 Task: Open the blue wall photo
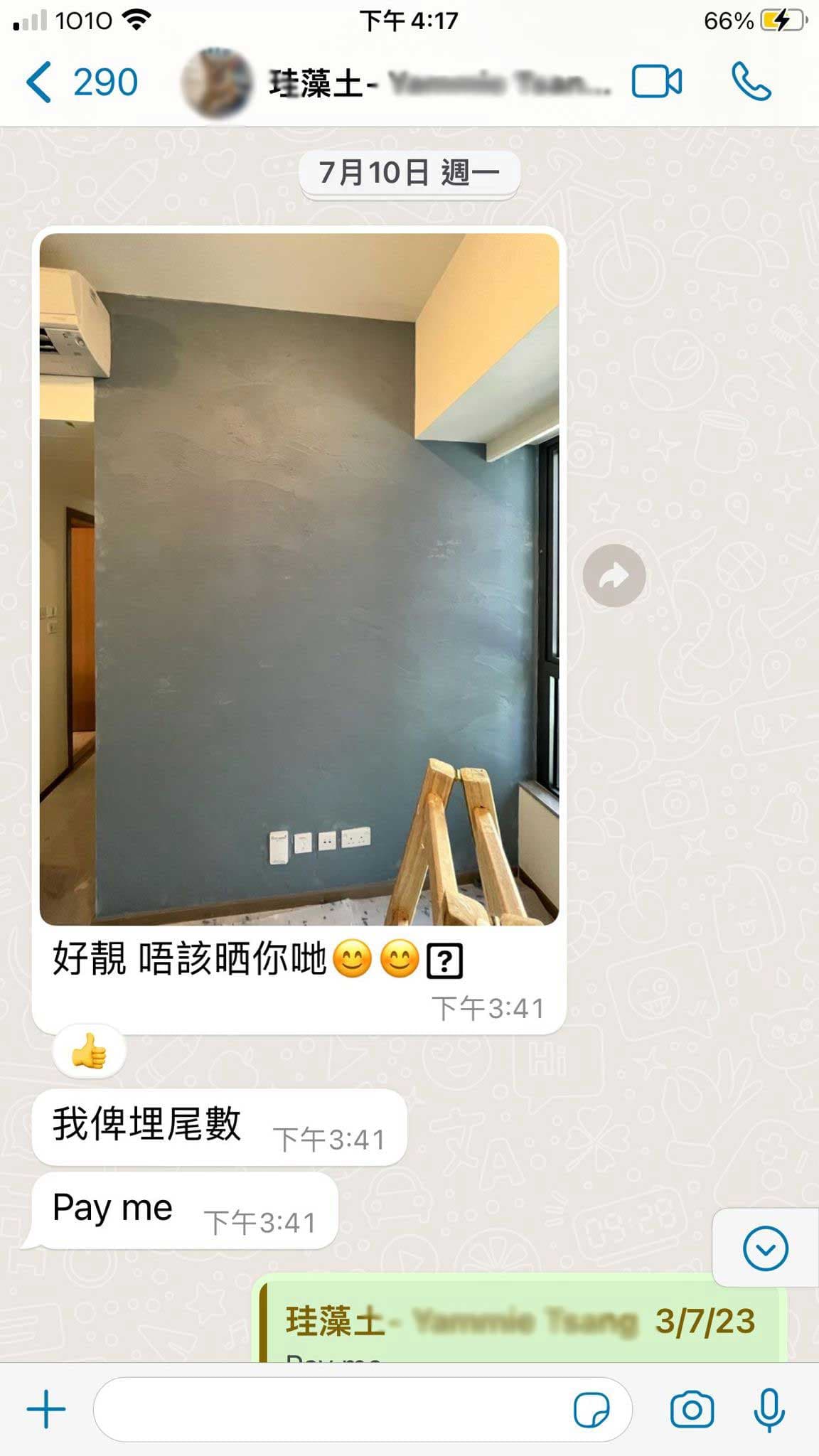click(299, 579)
